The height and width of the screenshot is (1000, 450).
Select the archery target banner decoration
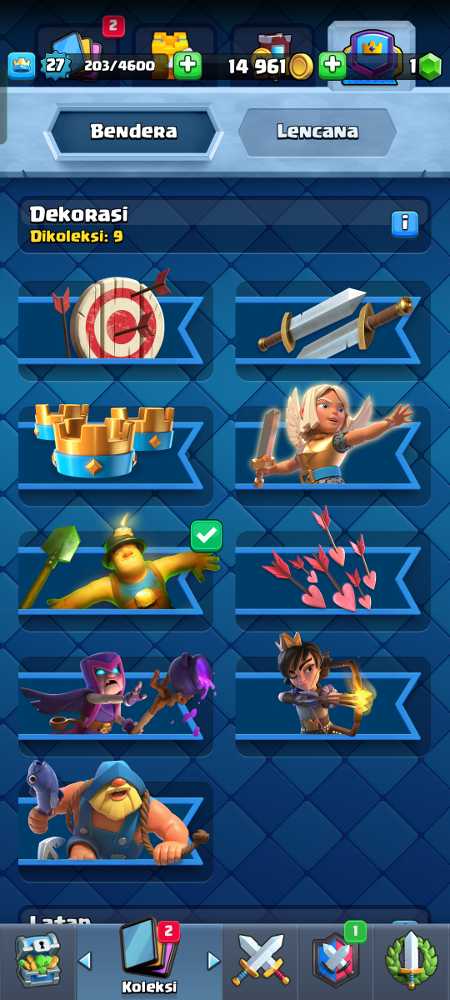115,330
